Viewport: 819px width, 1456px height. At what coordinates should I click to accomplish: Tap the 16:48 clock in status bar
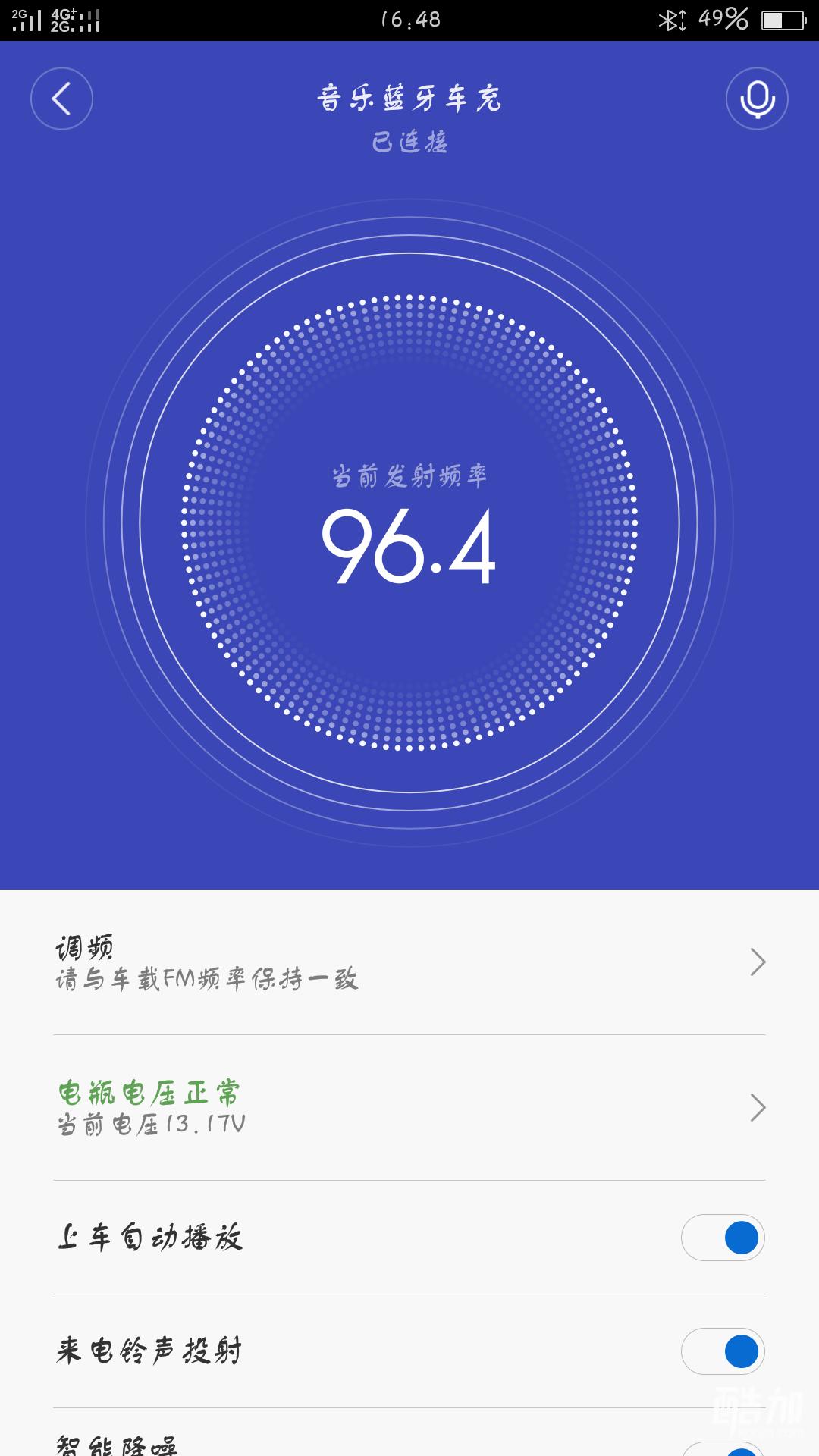click(409, 20)
